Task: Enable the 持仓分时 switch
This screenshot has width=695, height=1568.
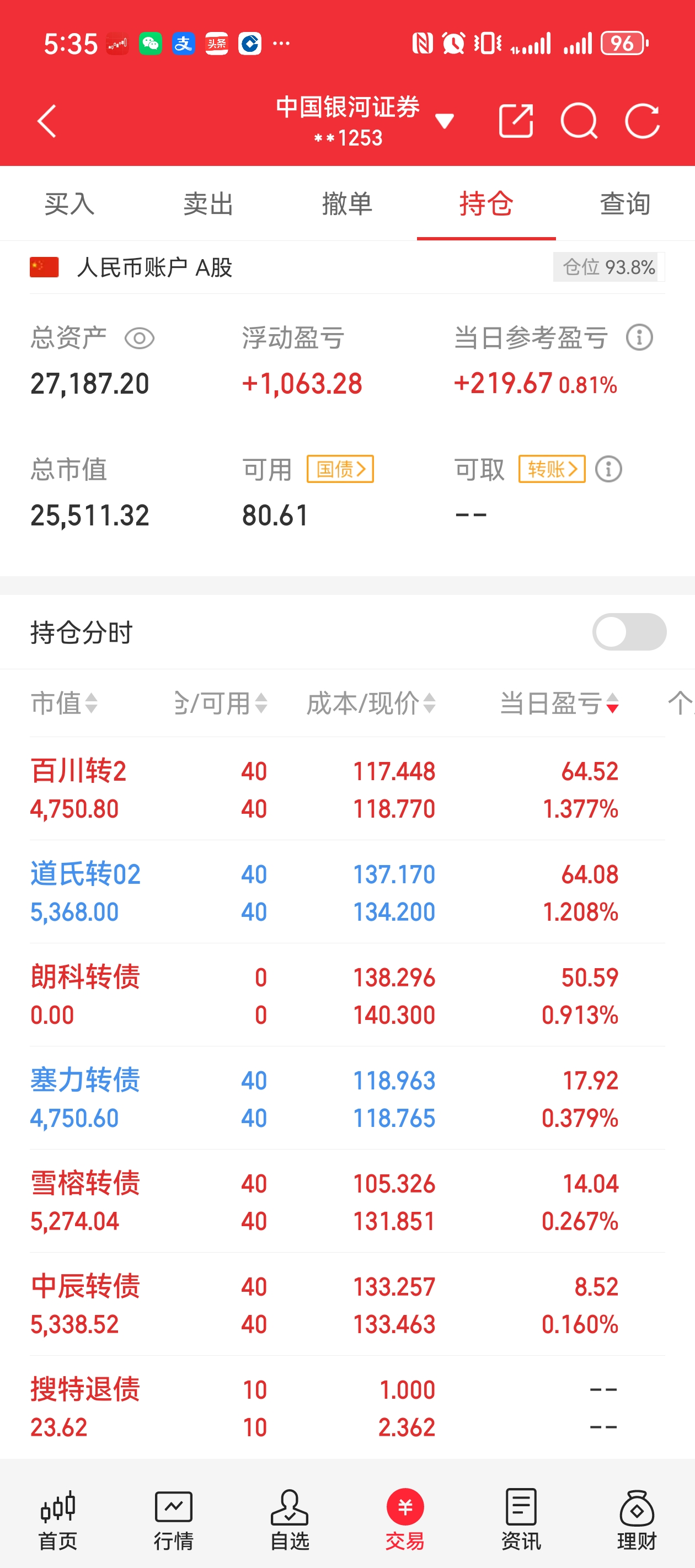Action: tap(629, 632)
